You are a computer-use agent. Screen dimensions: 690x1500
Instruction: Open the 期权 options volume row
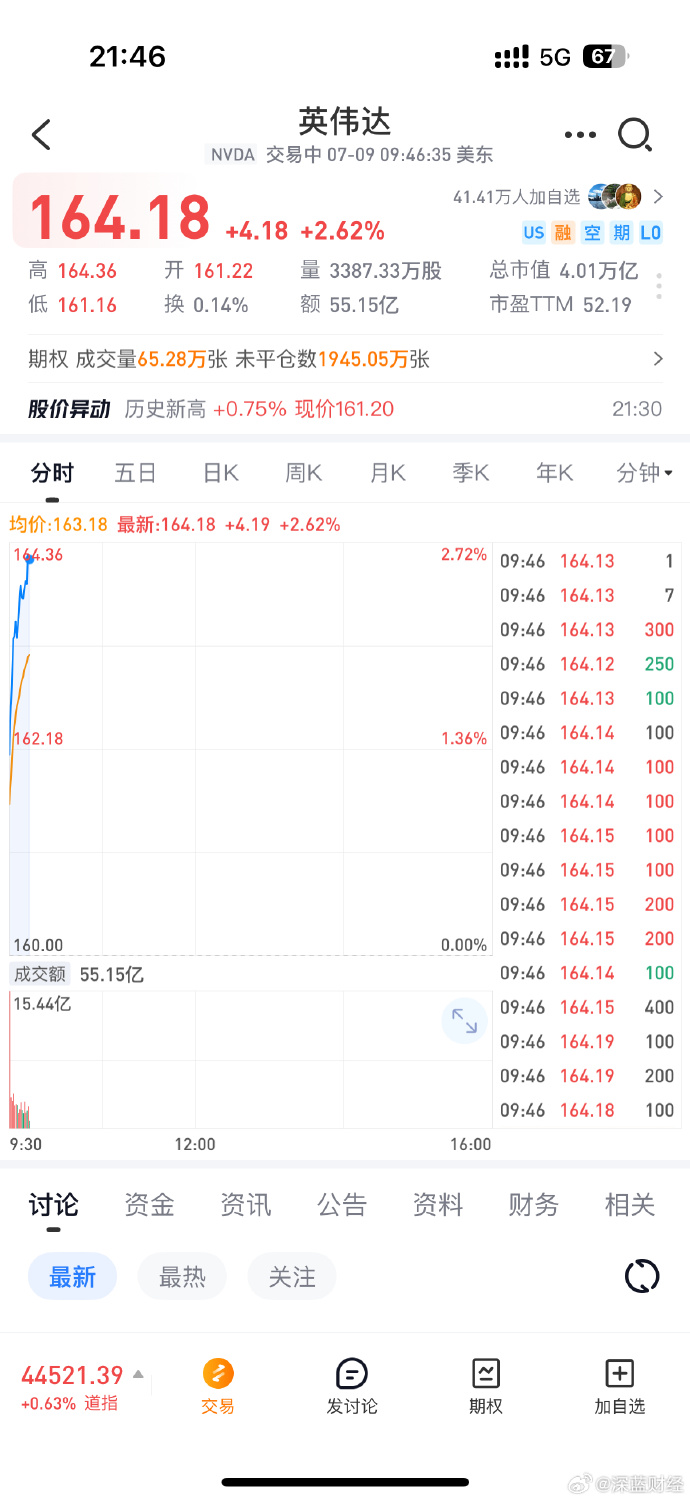click(x=345, y=359)
